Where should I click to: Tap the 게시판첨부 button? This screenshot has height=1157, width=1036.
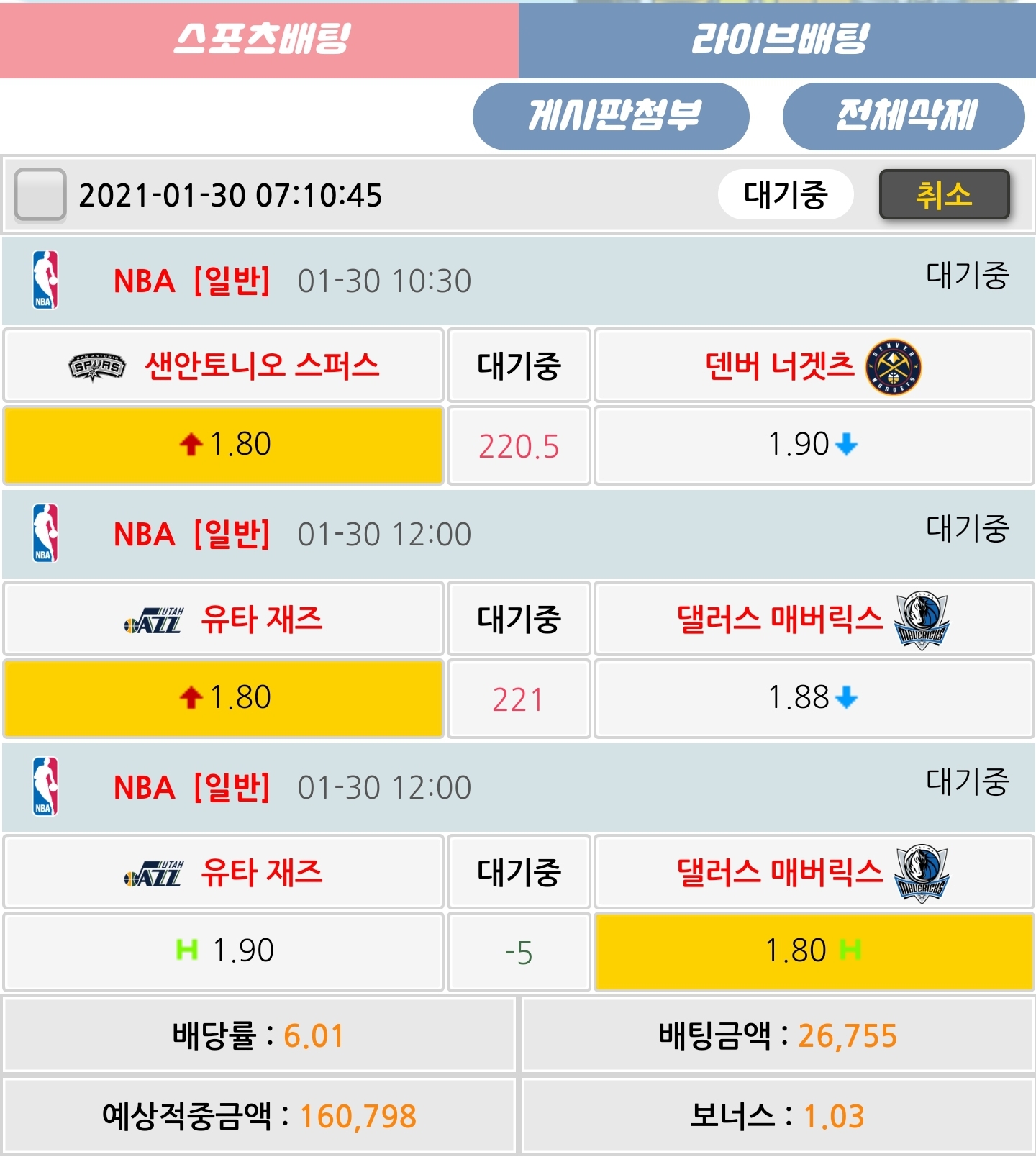(611, 116)
